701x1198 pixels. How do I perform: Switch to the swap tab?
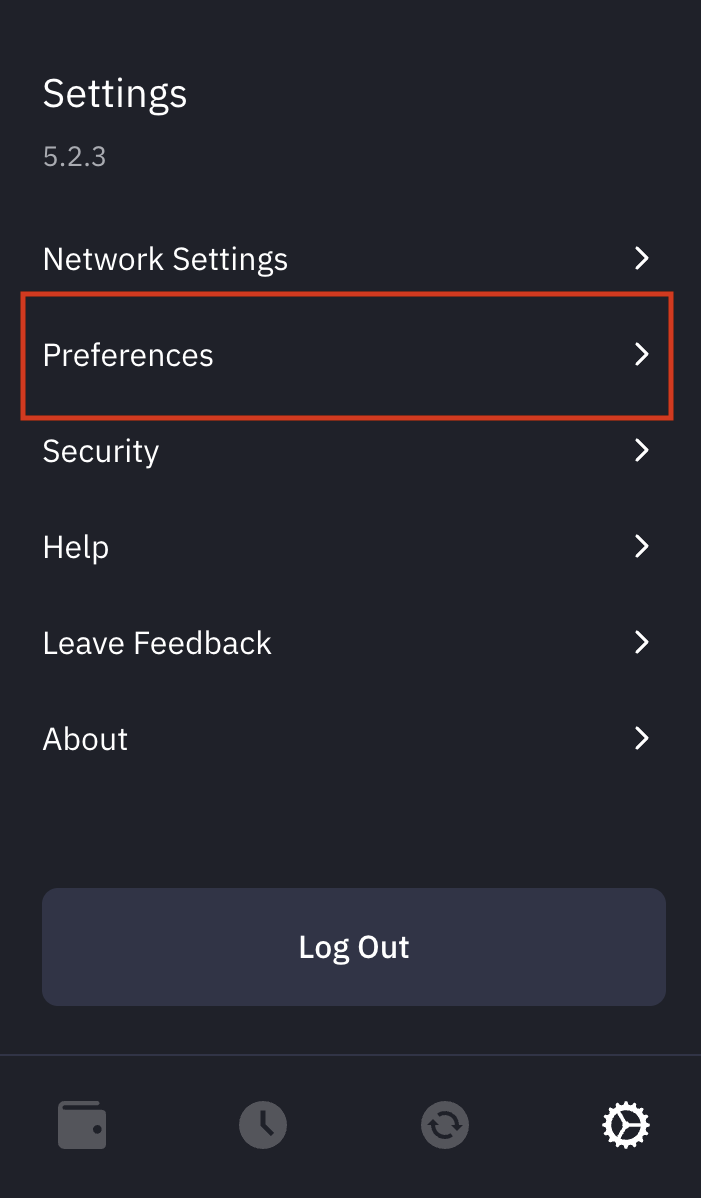(444, 1126)
